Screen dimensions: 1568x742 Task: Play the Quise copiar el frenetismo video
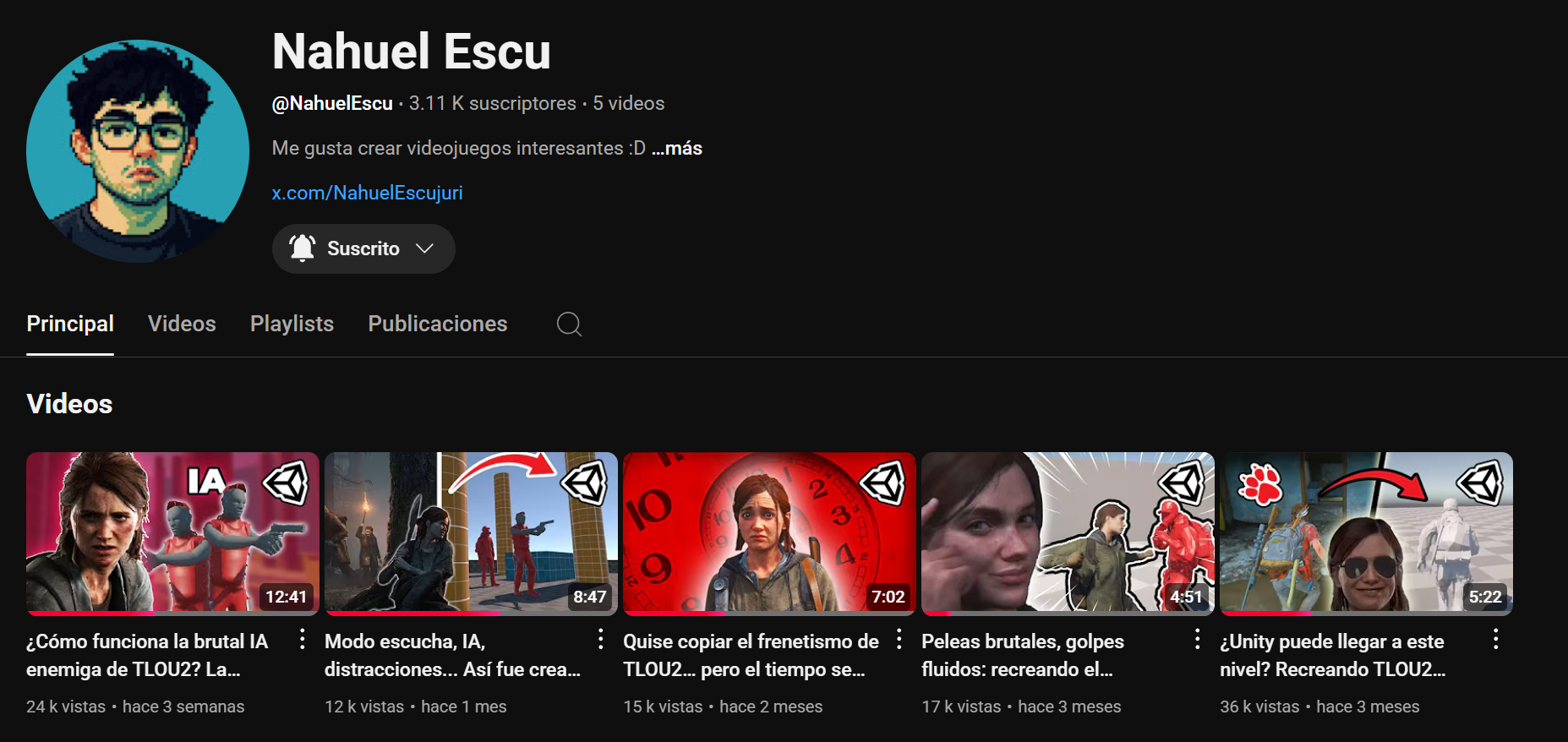coord(769,532)
